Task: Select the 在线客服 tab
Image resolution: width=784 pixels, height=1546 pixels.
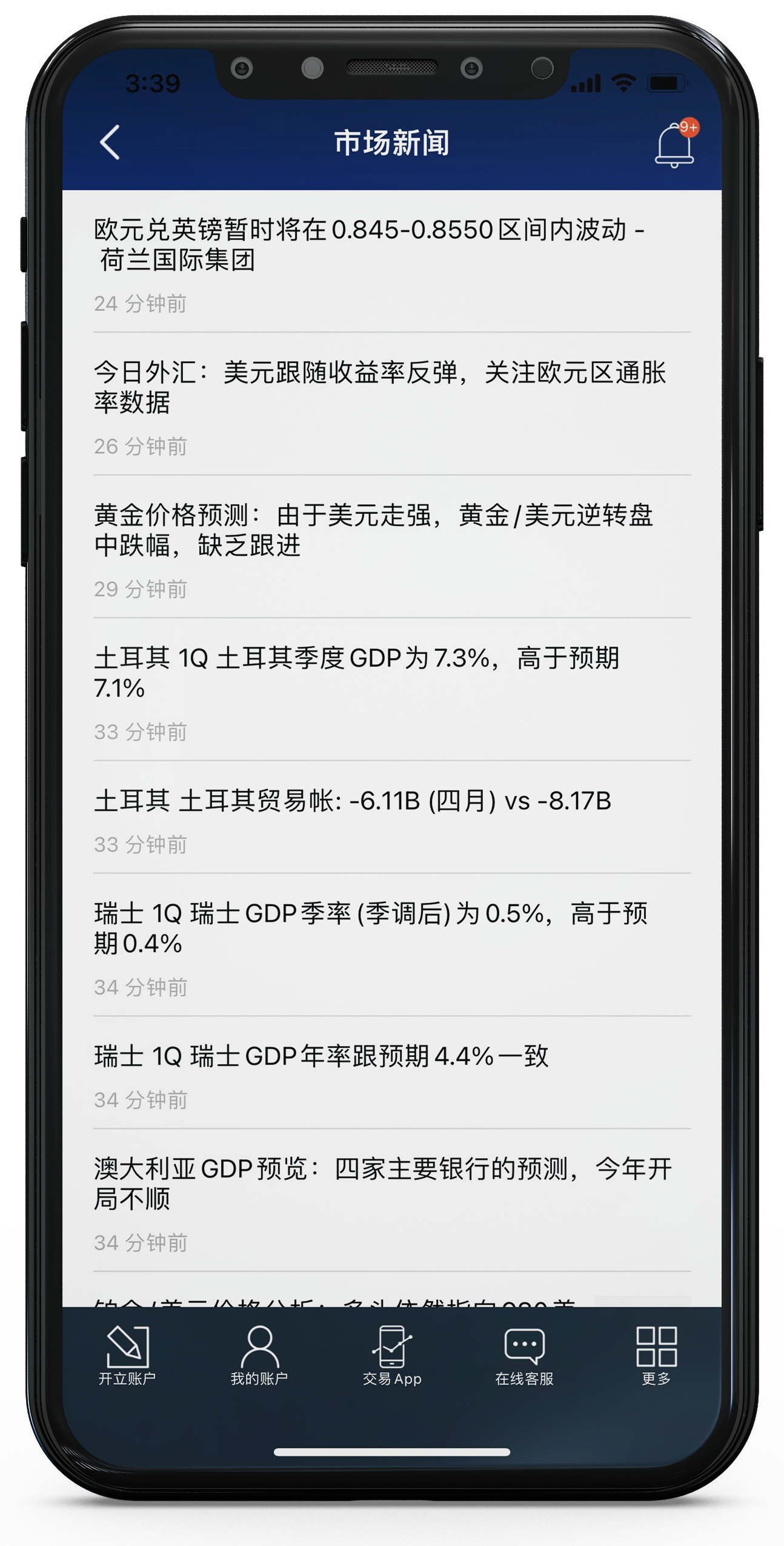Action: pyautogui.click(x=524, y=1355)
